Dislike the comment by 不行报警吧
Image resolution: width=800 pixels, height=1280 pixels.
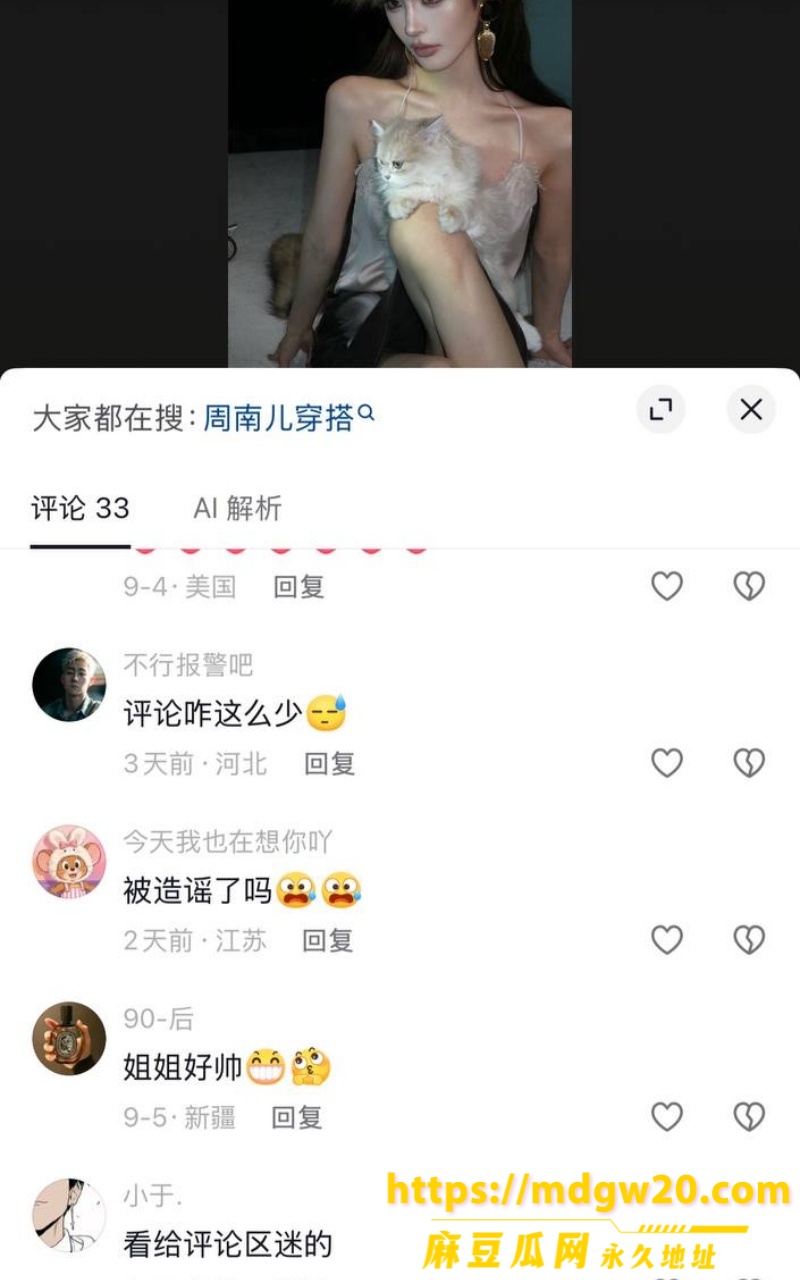(749, 763)
